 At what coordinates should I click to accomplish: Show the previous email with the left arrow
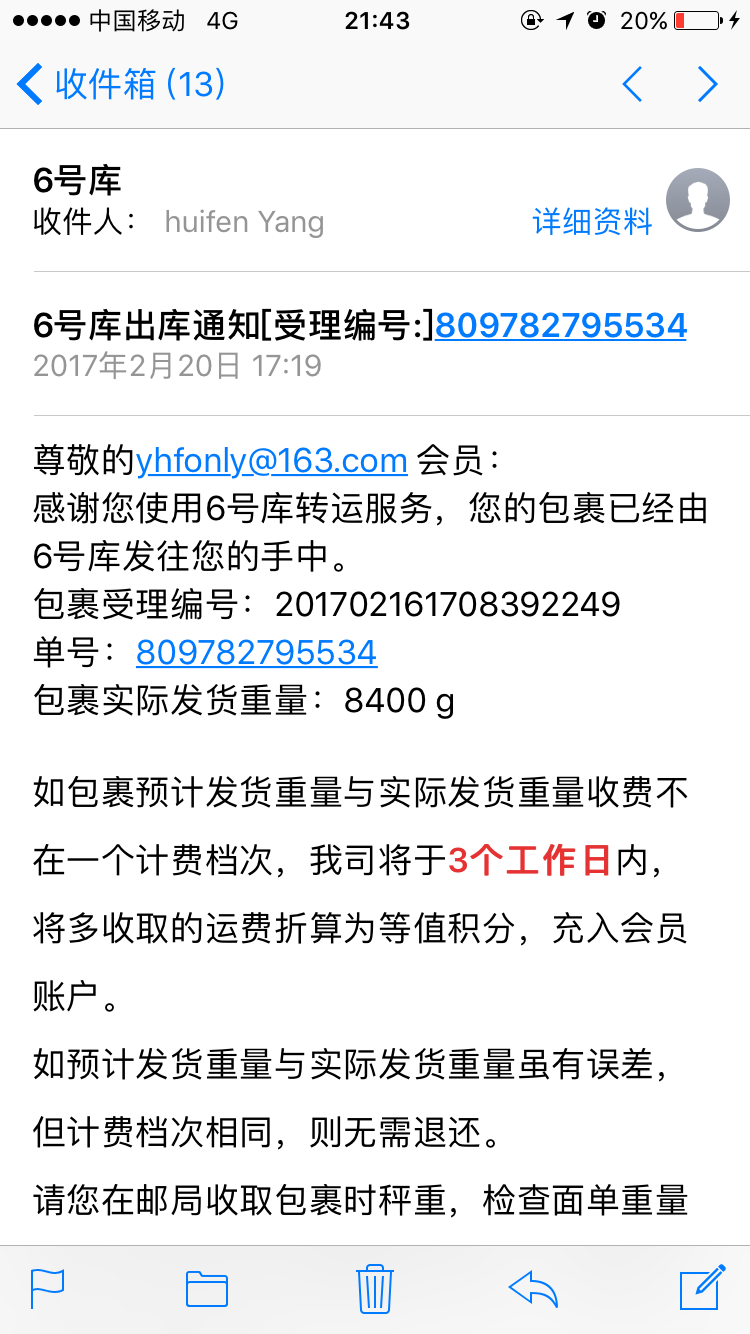(632, 84)
